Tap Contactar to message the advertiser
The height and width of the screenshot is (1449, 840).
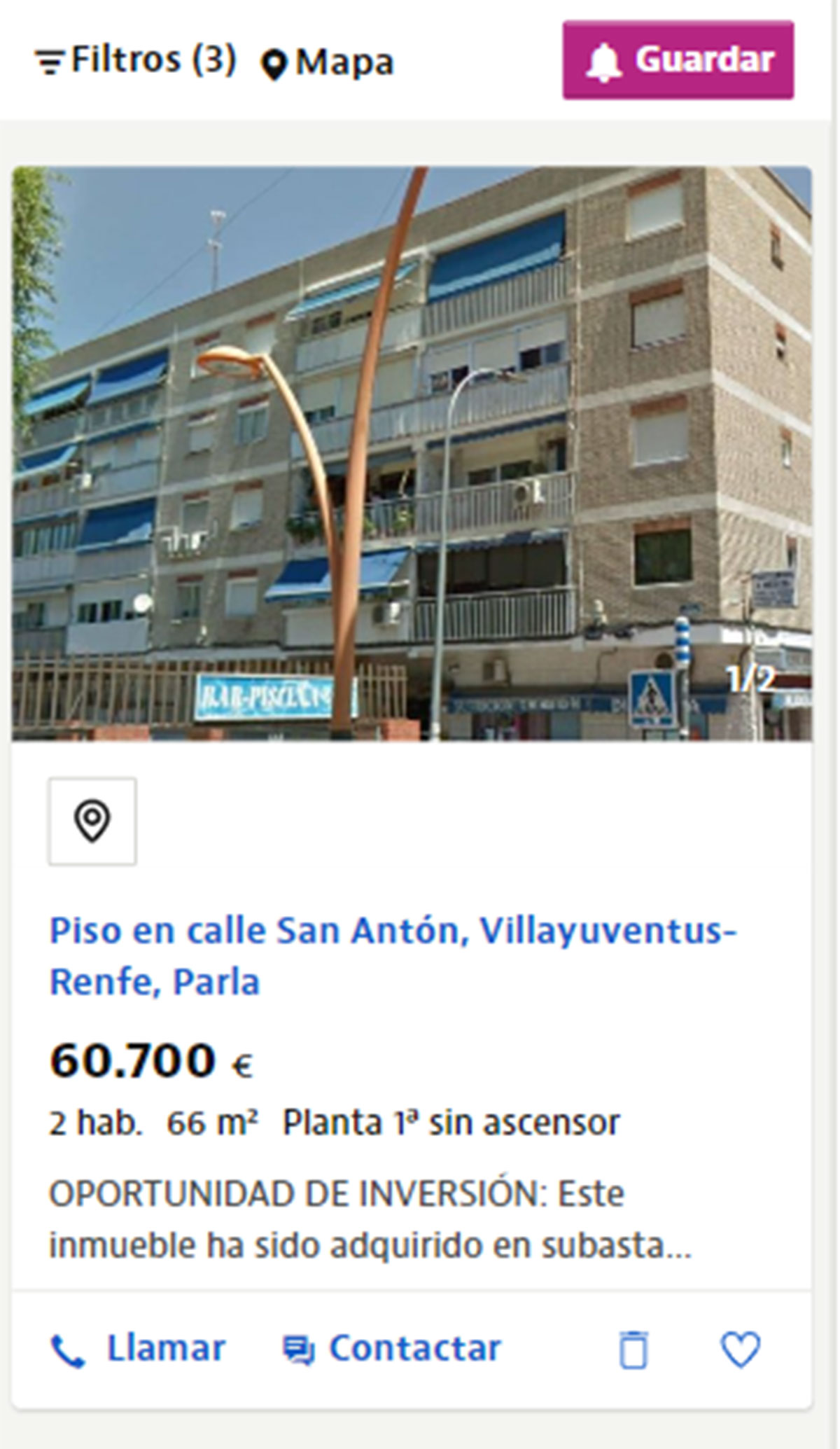tap(392, 1349)
